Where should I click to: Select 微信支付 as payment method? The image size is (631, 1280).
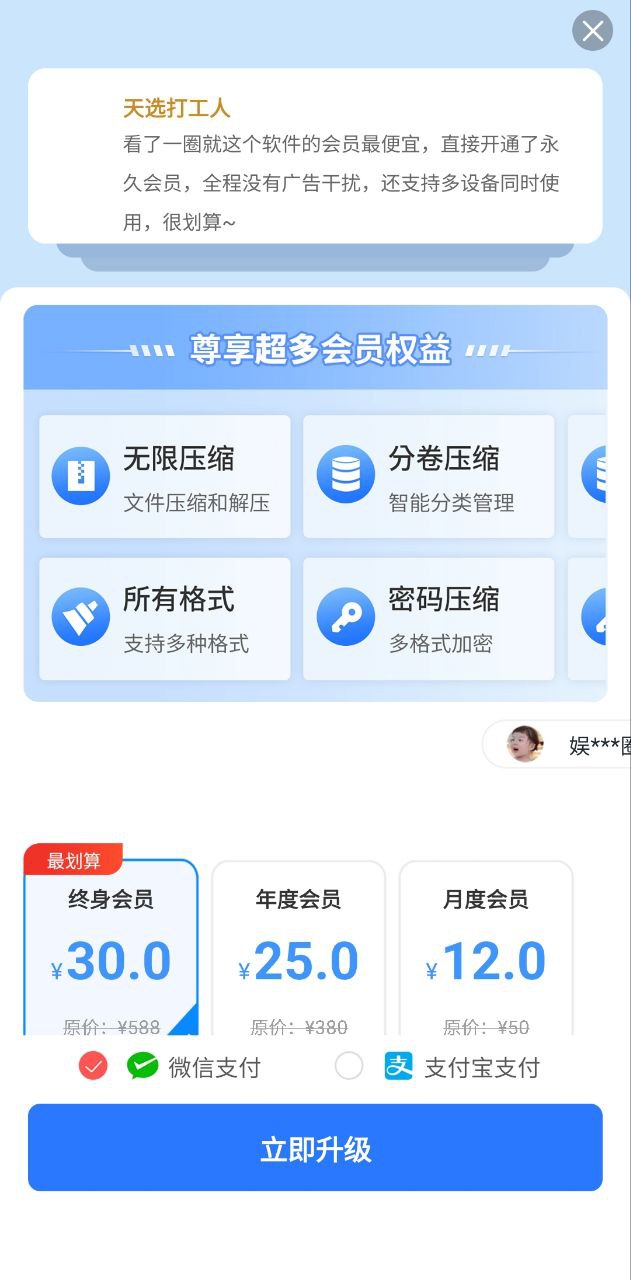point(93,1067)
